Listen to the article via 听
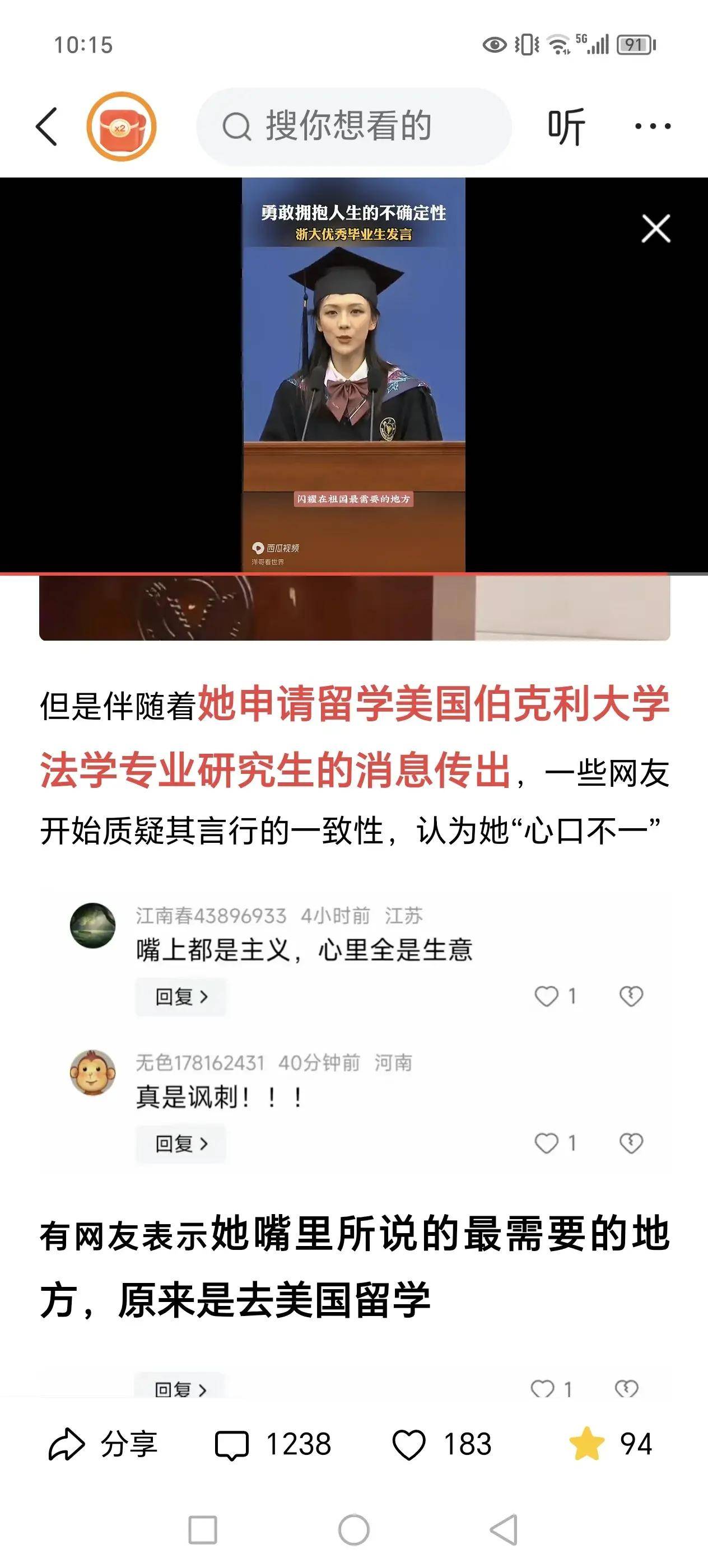The image size is (708, 1568). click(x=566, y=127)
